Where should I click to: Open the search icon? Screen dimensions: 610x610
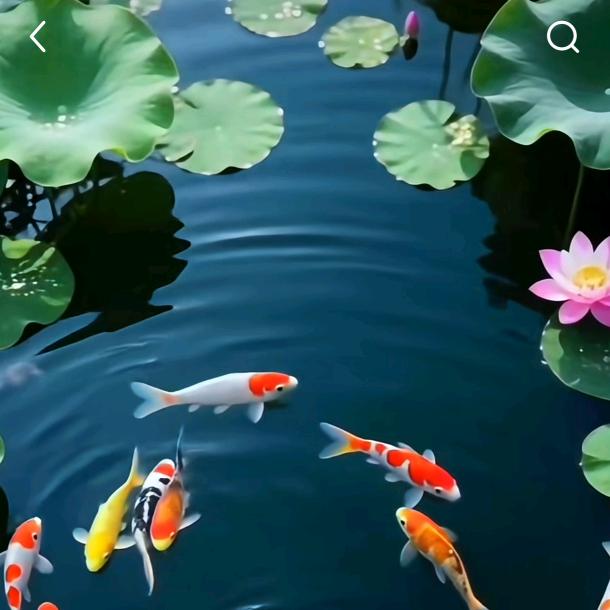pyautogui.click(x=563, y=37)
